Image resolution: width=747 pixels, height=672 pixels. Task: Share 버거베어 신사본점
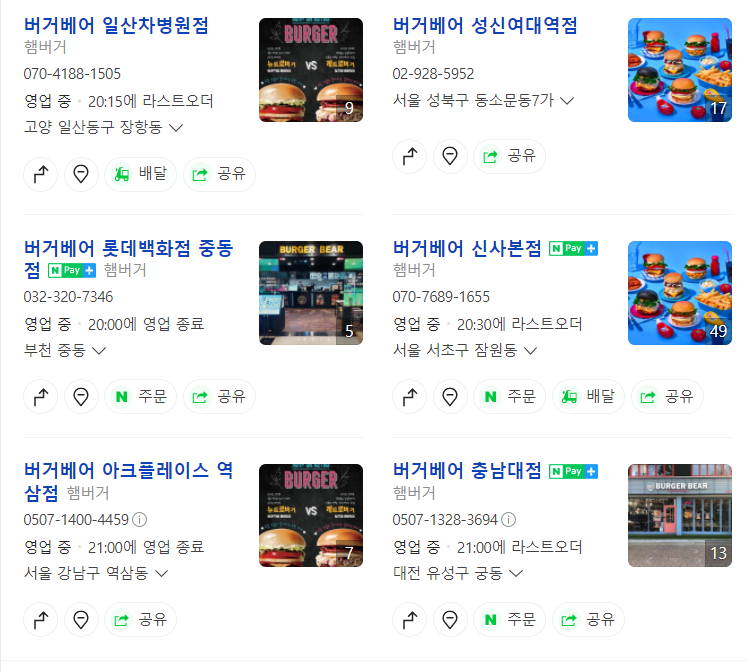pyautogui.click(x=666, y=397)
